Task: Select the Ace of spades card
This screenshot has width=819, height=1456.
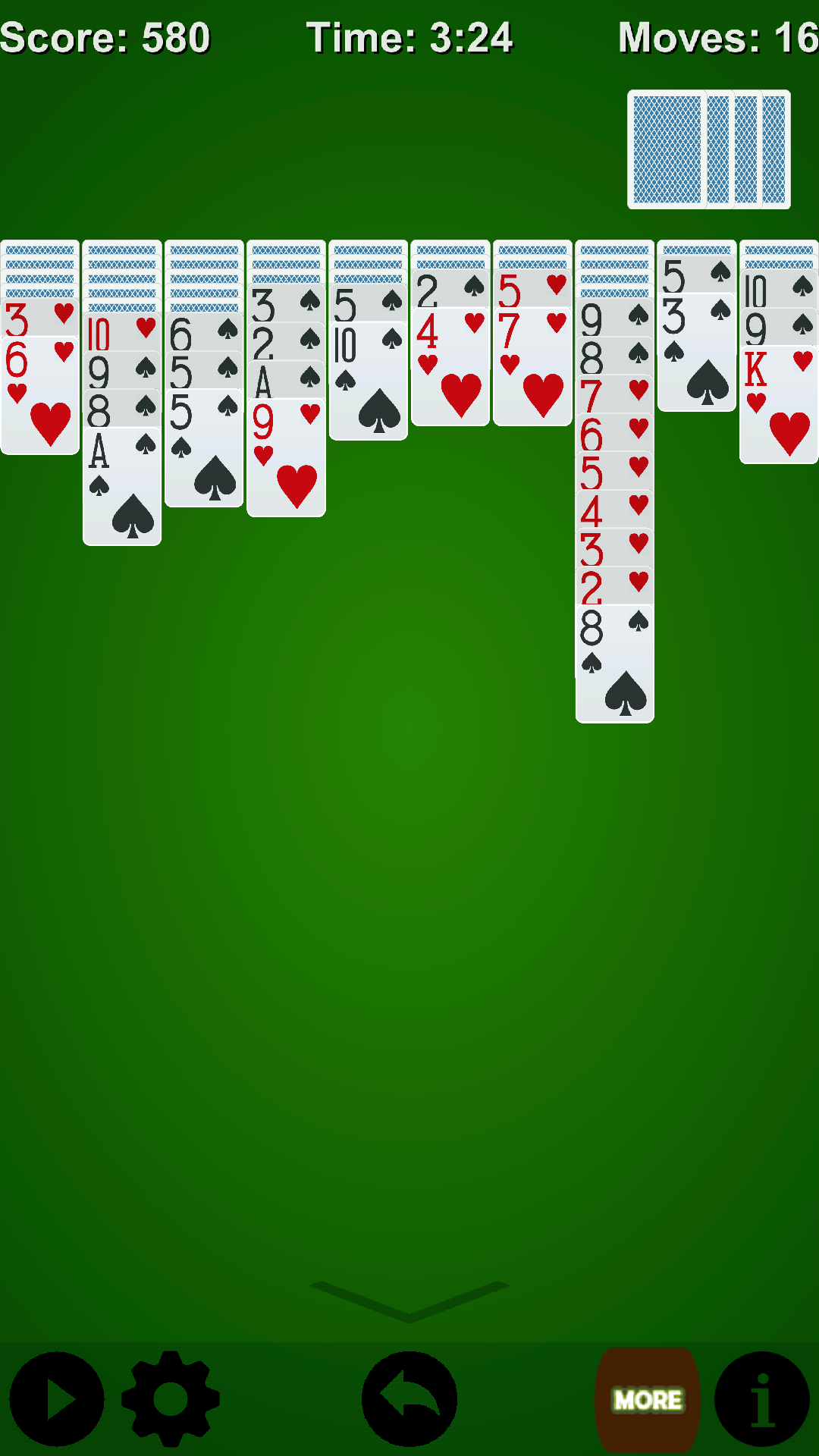Action: 121,485
